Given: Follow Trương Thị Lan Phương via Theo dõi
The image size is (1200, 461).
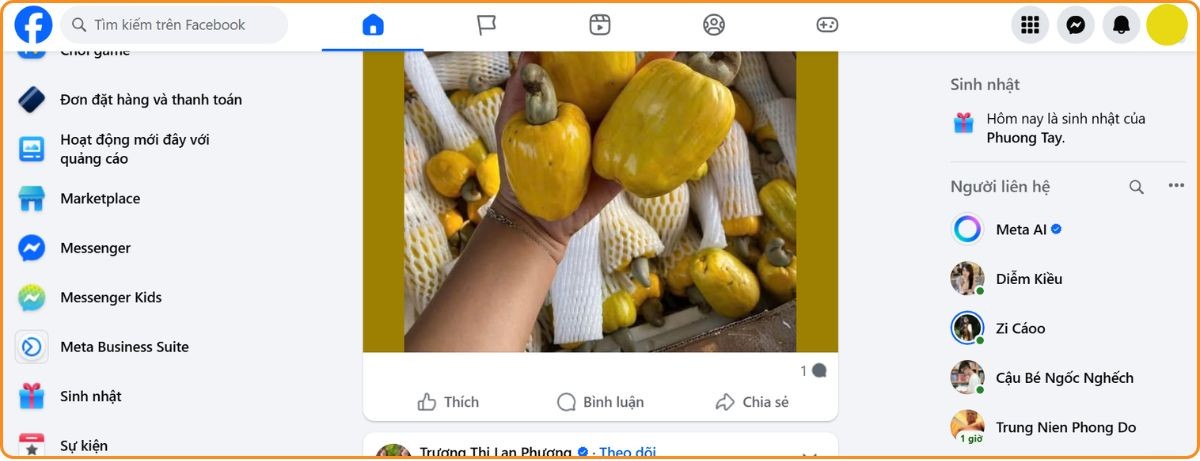Looking at the screenshot, I should coord(628,453).
